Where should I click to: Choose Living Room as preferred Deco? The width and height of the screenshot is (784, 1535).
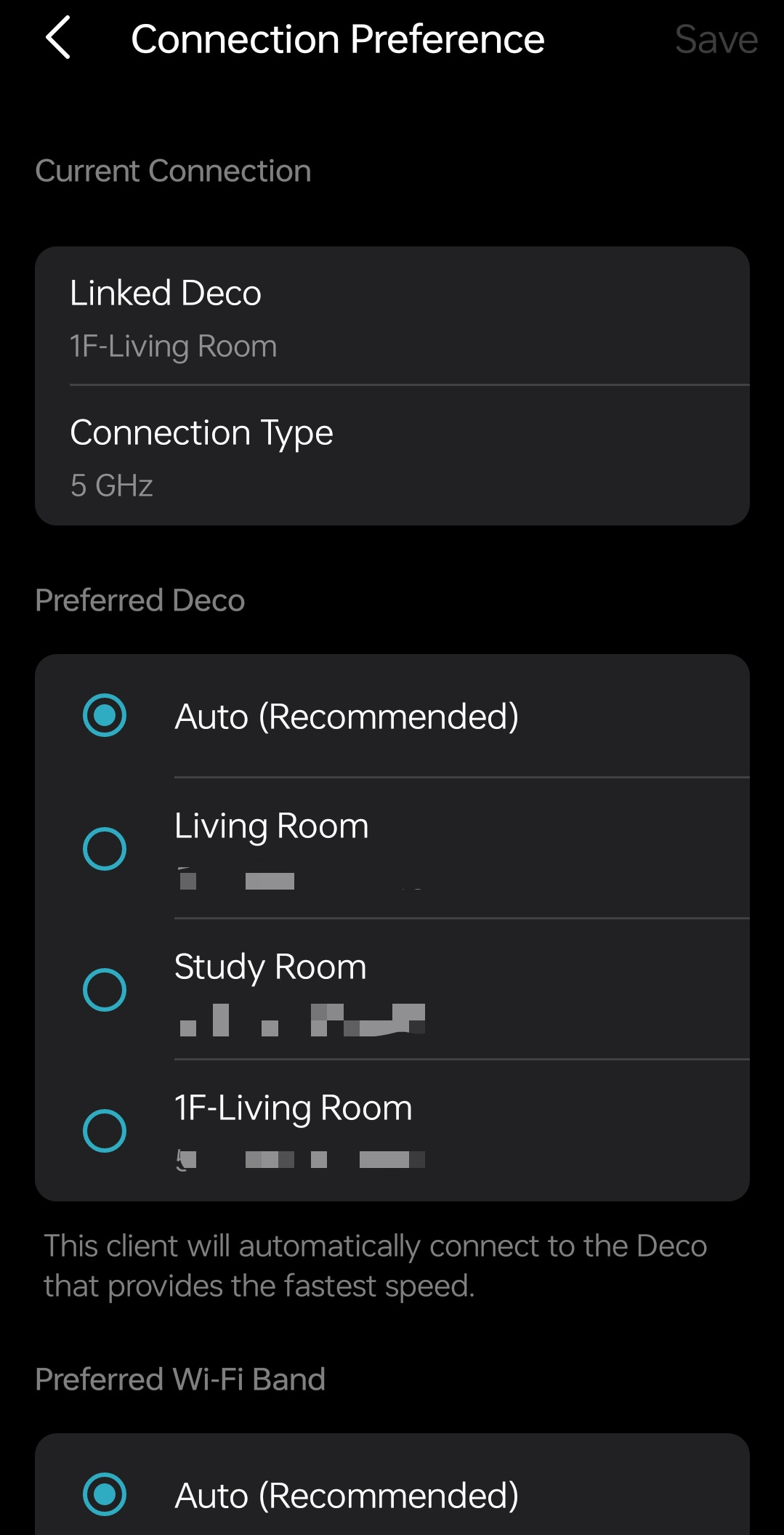[392, 848]
